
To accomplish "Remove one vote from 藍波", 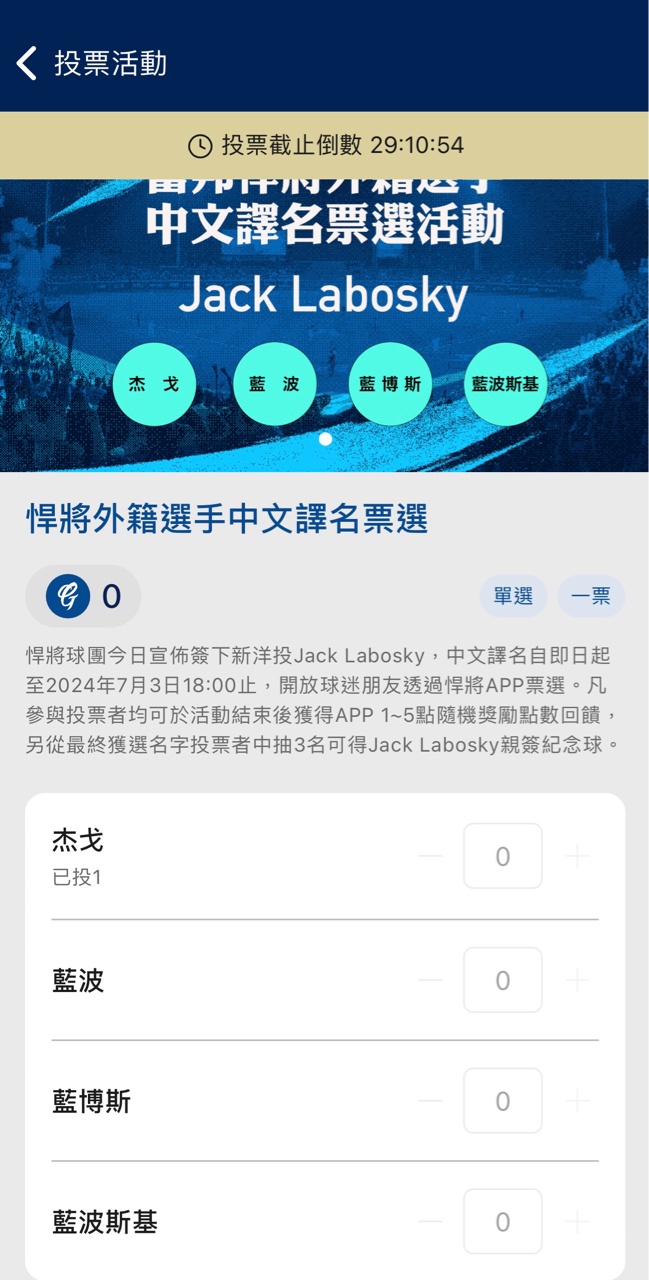I will (430, 980).
